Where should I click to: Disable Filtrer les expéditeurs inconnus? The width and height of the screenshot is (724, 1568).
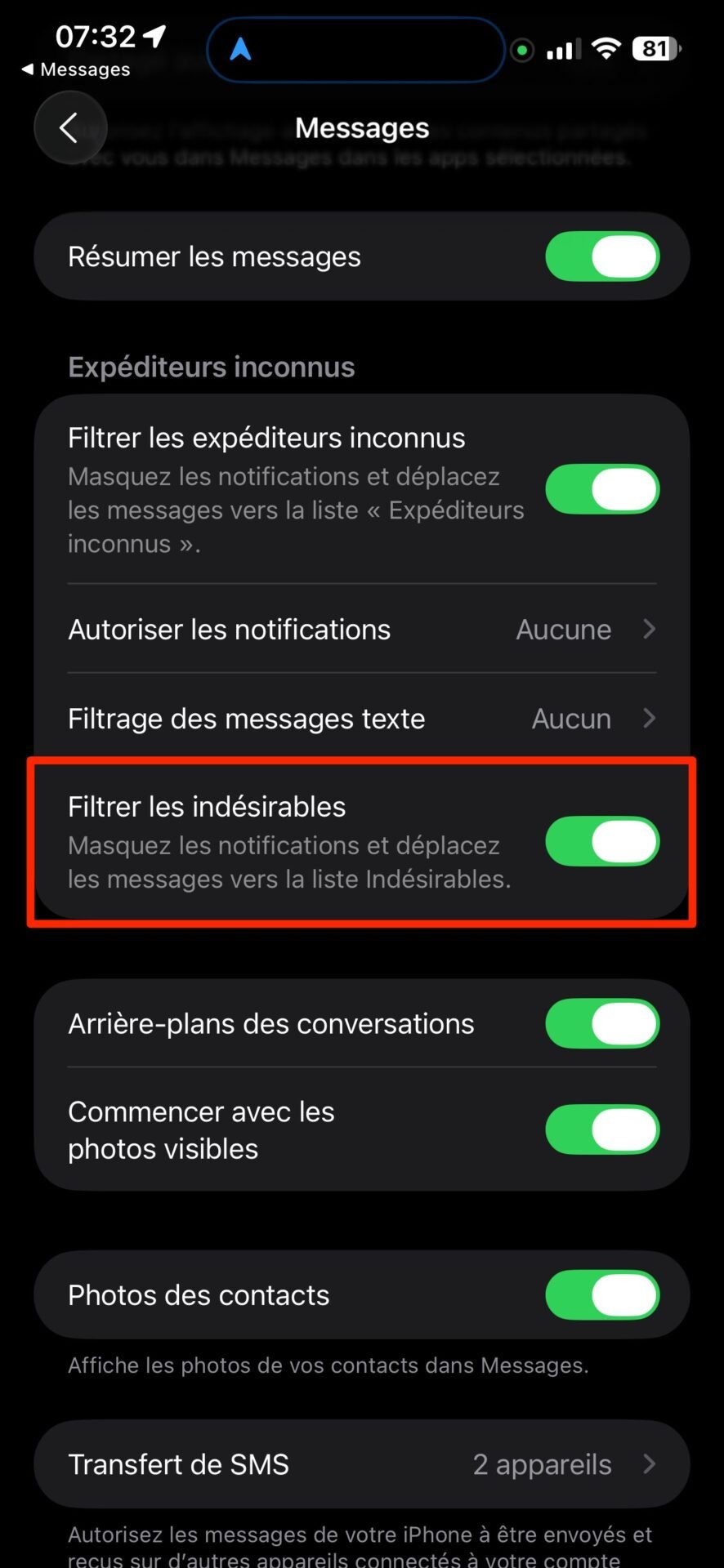click(602, 489)
